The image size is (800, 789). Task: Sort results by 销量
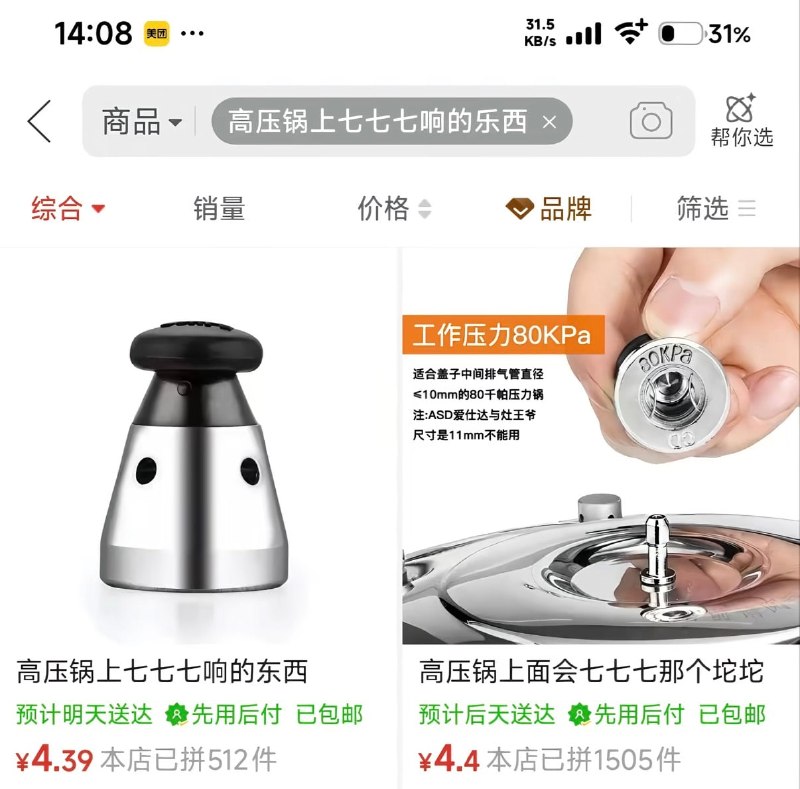[219, 208]
